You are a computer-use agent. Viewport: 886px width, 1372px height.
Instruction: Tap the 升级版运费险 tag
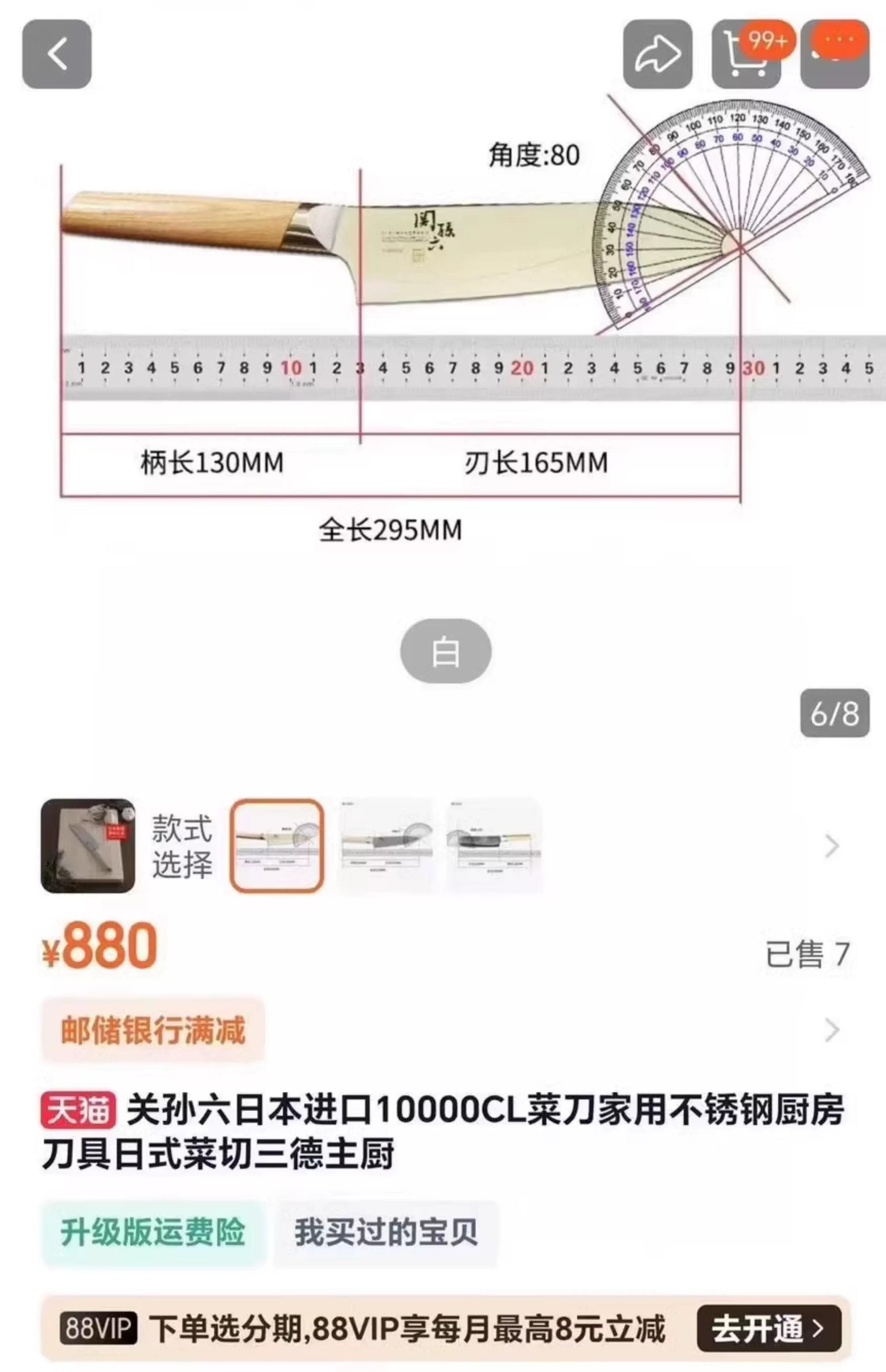pos(153,1232)
